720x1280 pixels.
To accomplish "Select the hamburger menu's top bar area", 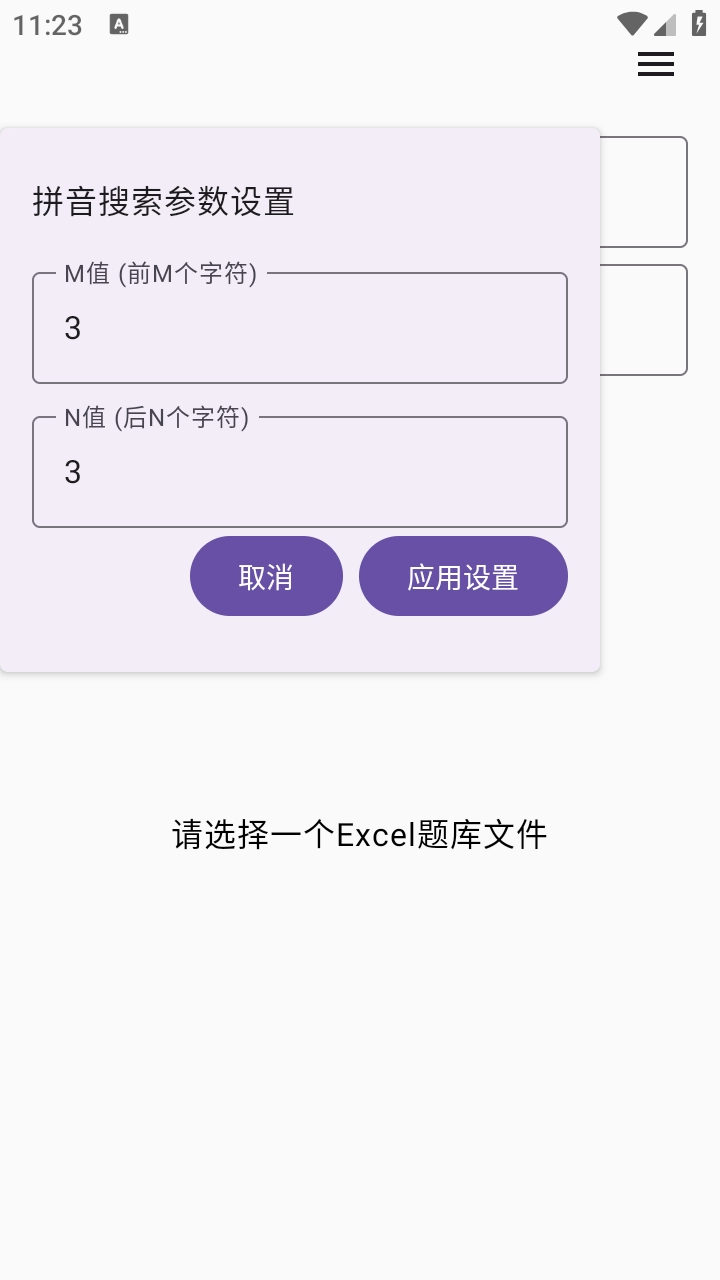I will point(655,53).
